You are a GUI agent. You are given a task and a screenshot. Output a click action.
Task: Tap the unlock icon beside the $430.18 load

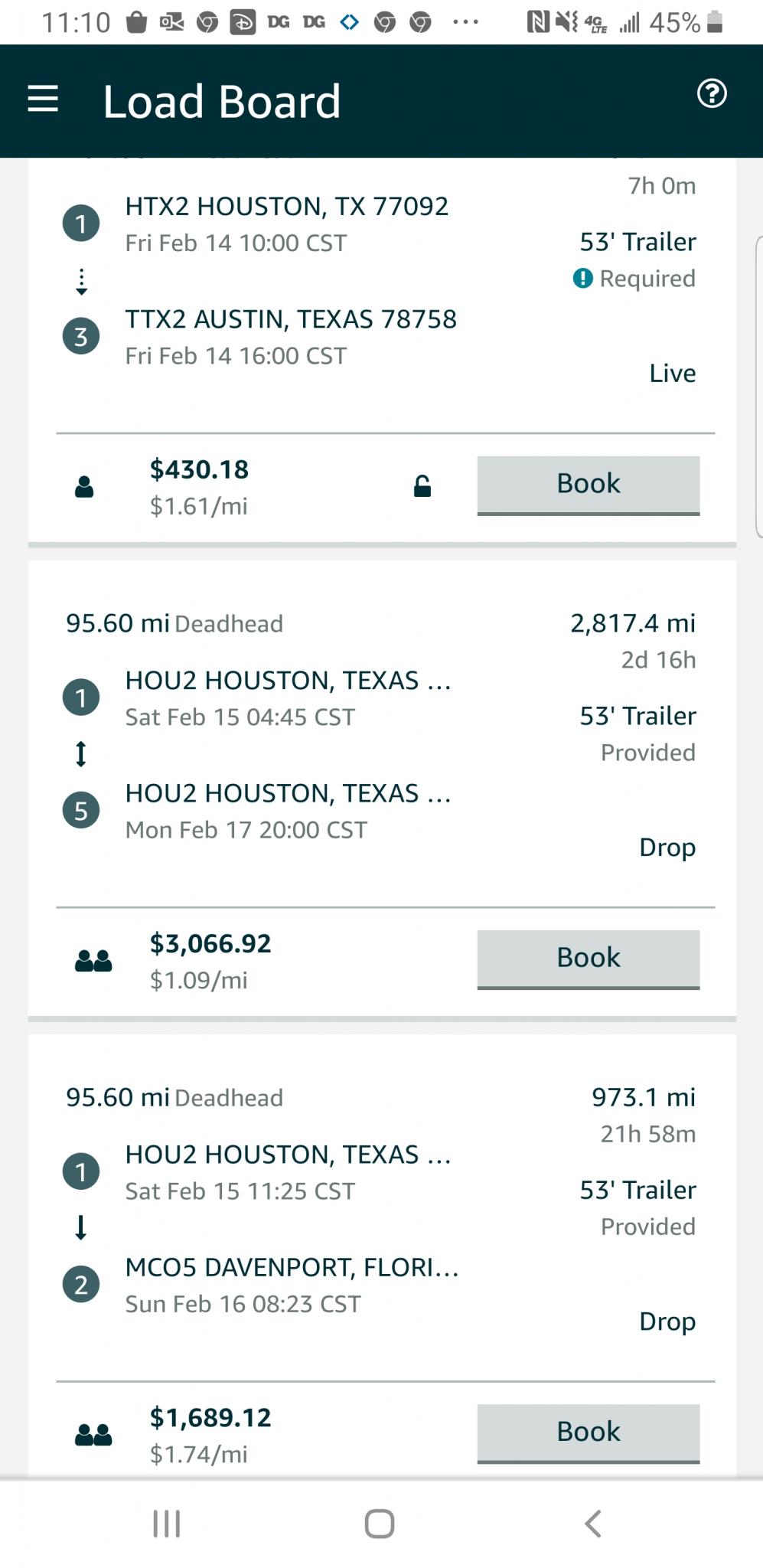(x=422, y=486)
